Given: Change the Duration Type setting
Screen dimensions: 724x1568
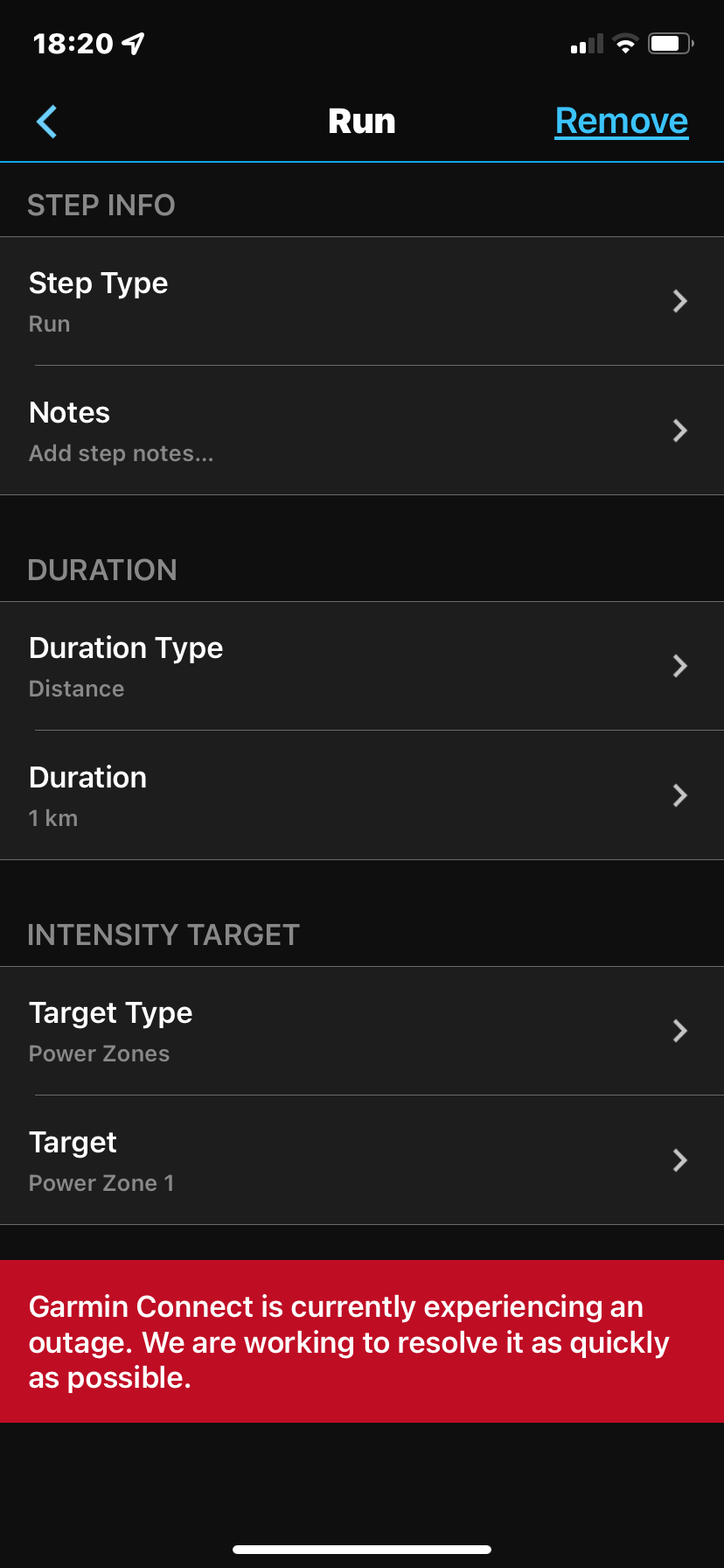Looking at the screenshot, I should (362, 666).
